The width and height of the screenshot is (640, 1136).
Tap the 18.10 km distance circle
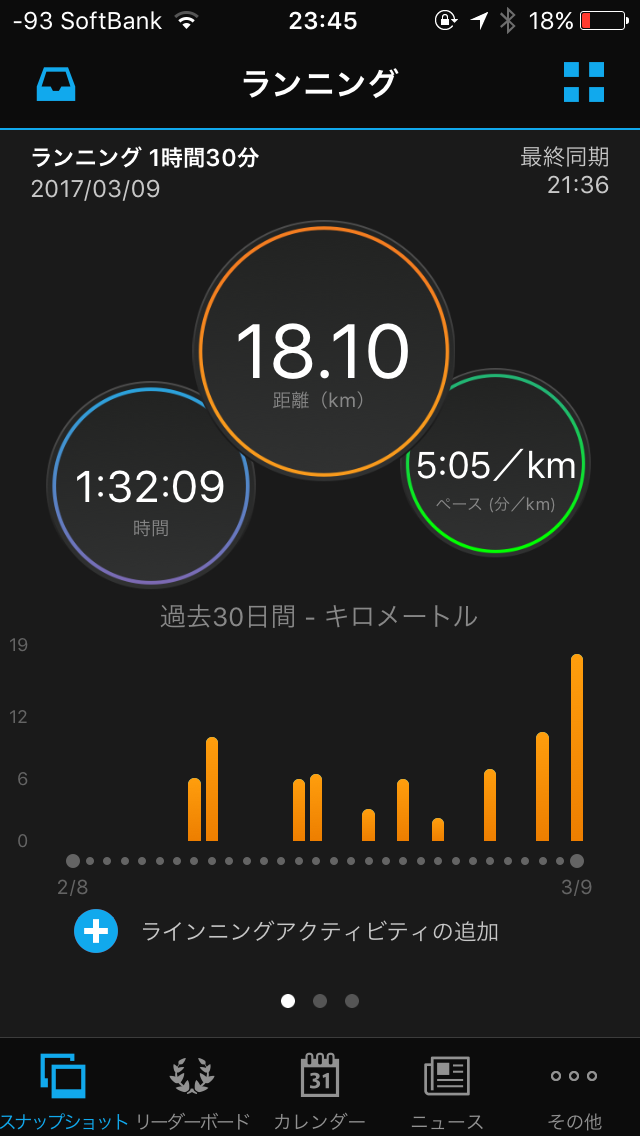[321, 351]
